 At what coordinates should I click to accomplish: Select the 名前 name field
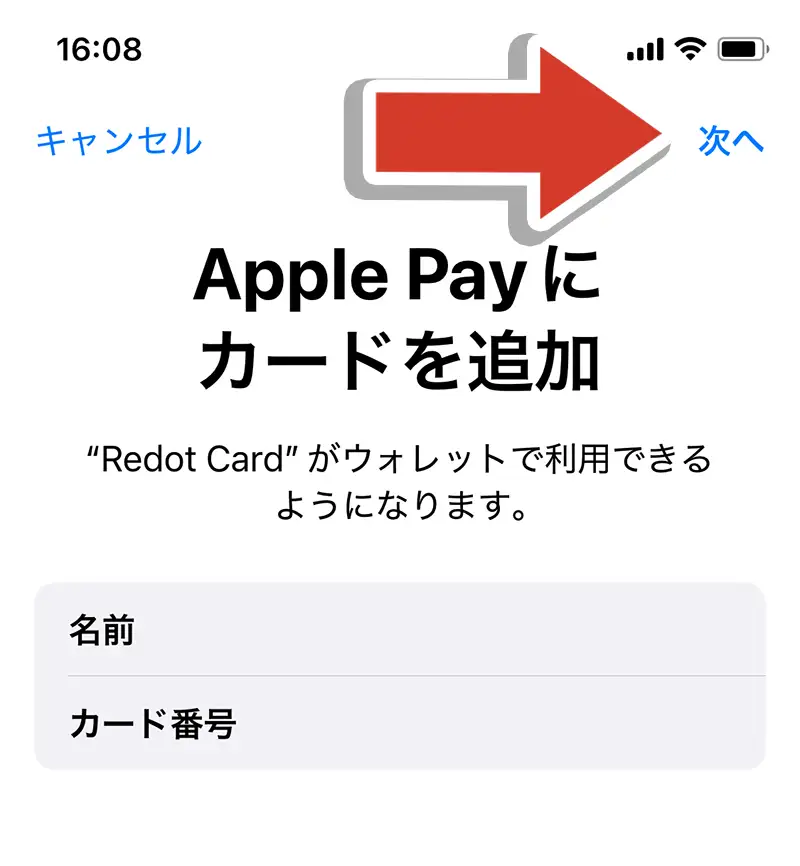pos(400,631)
